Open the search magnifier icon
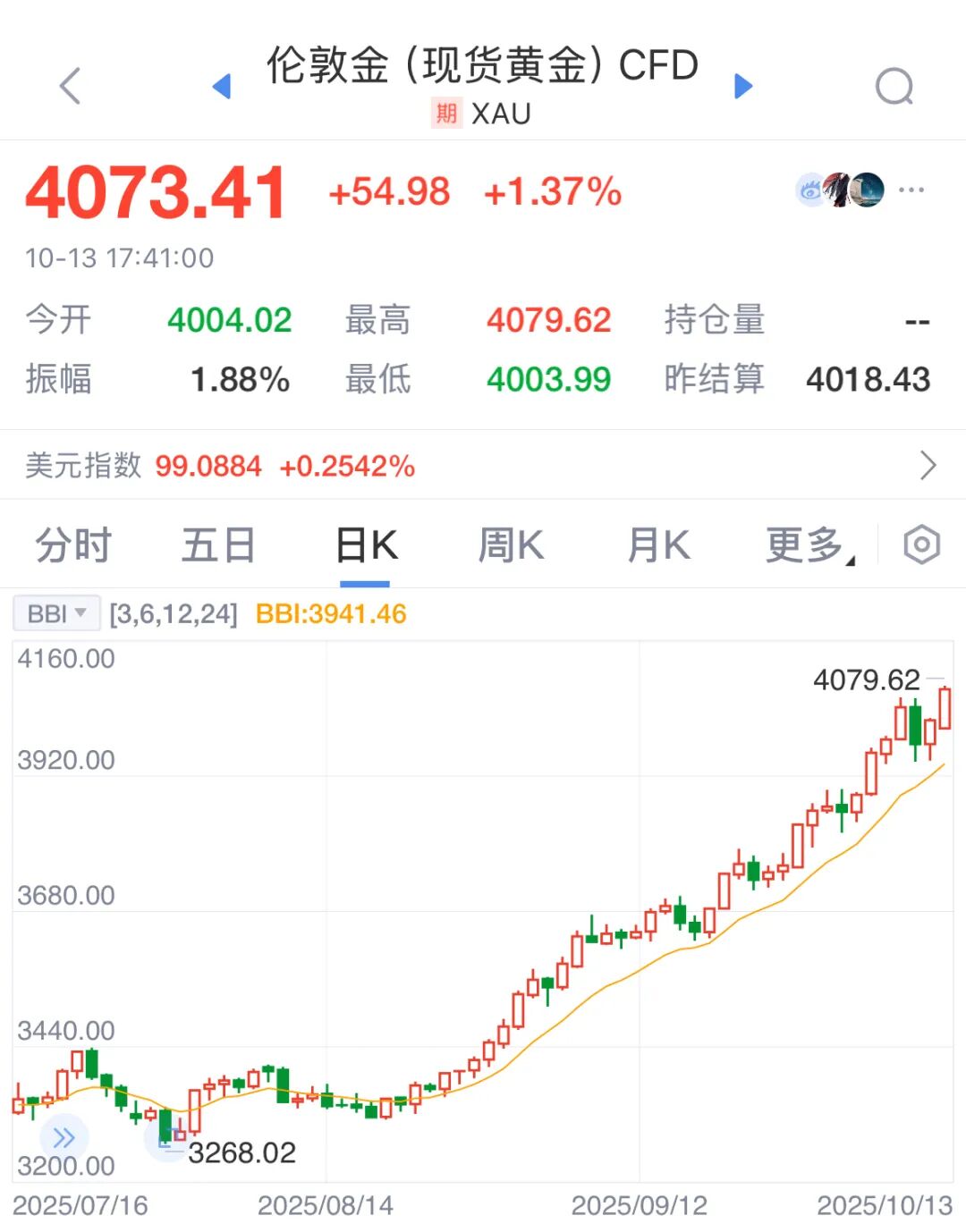 coord(894,87)
